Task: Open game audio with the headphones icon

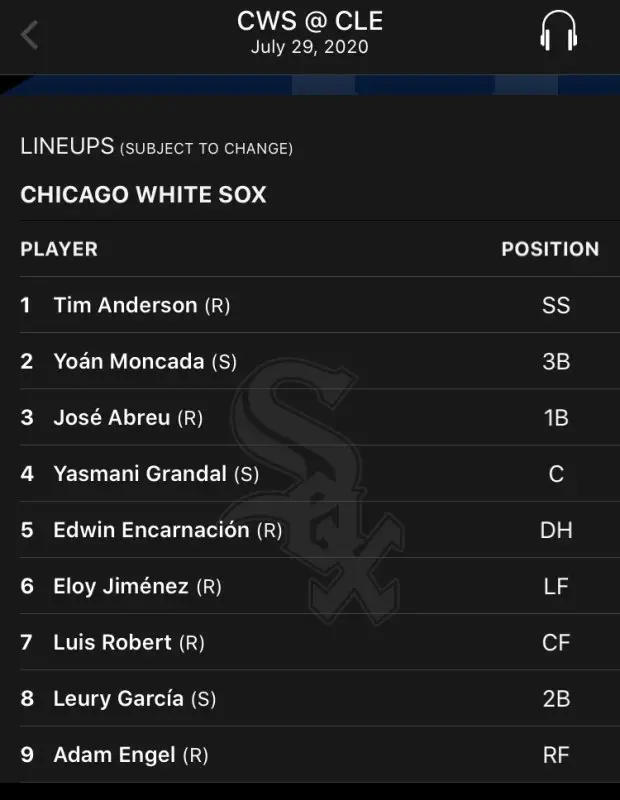Action: (x=558, y=32)
